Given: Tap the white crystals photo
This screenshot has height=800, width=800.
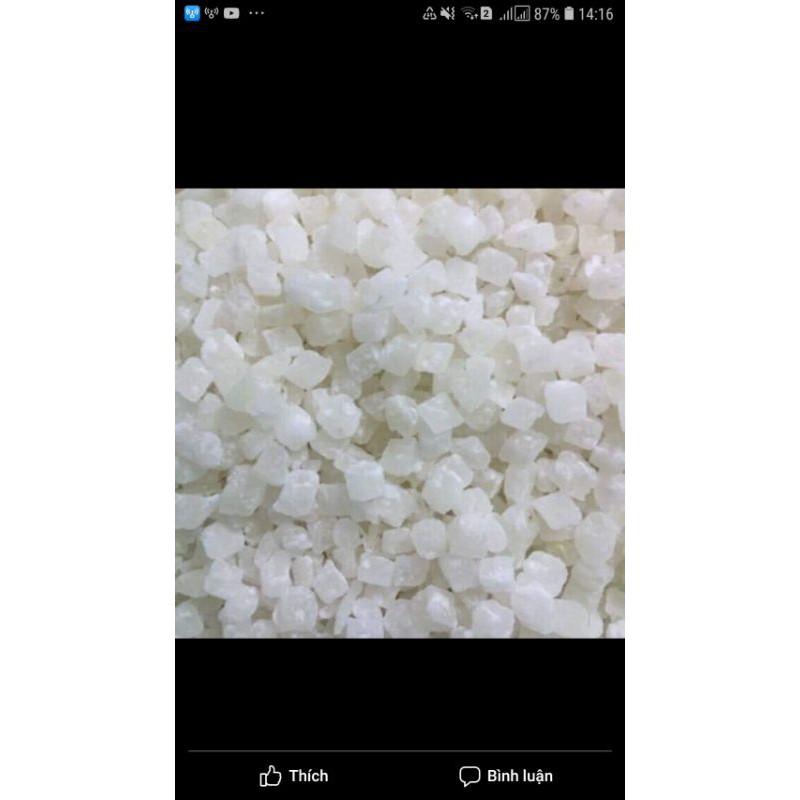Looking at the screenshot, I should tap(400, 413).
